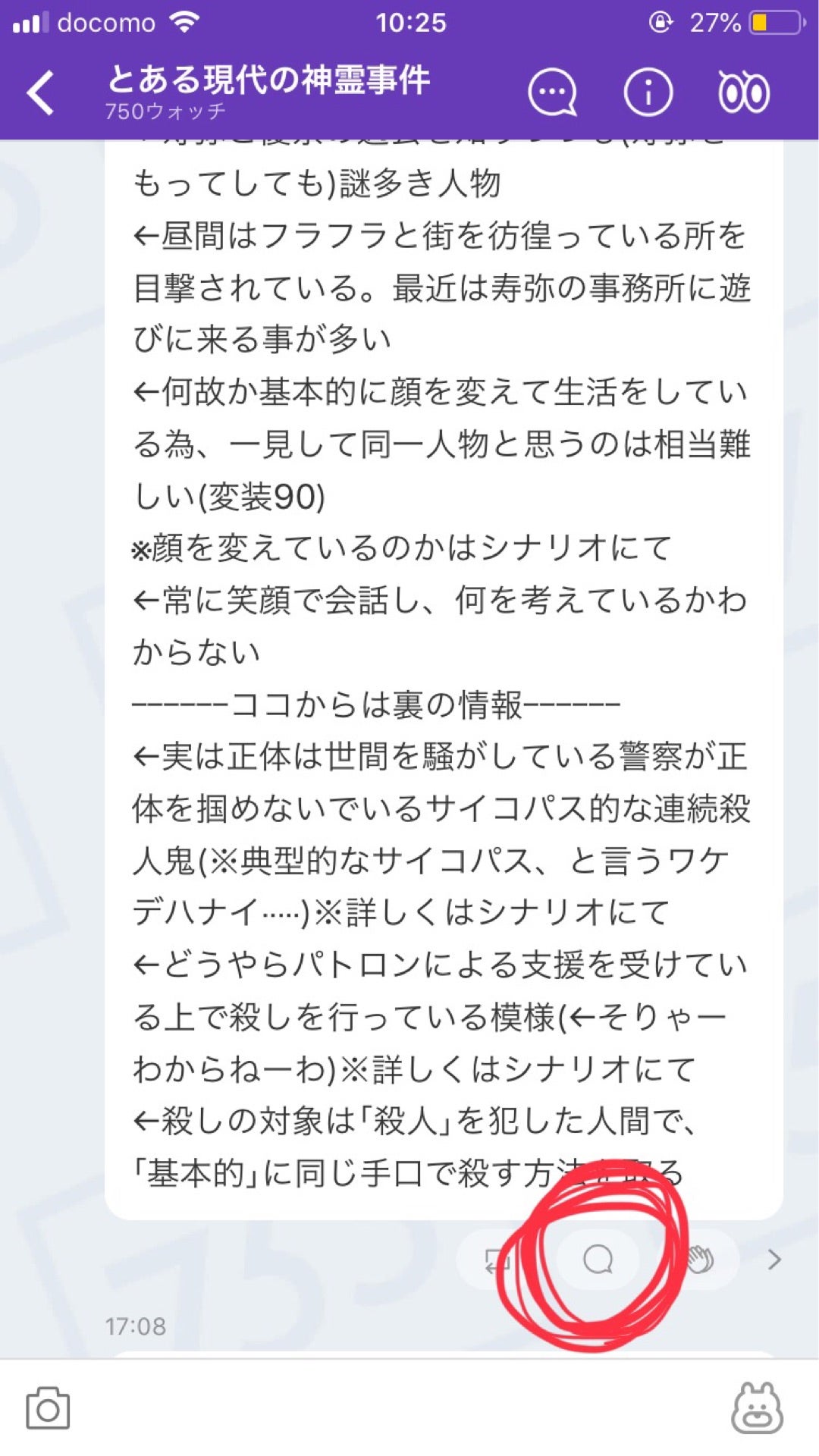Toggle a clap reaction on this post
This screenshot has height=1456, width=819.
pos(701,1260)
